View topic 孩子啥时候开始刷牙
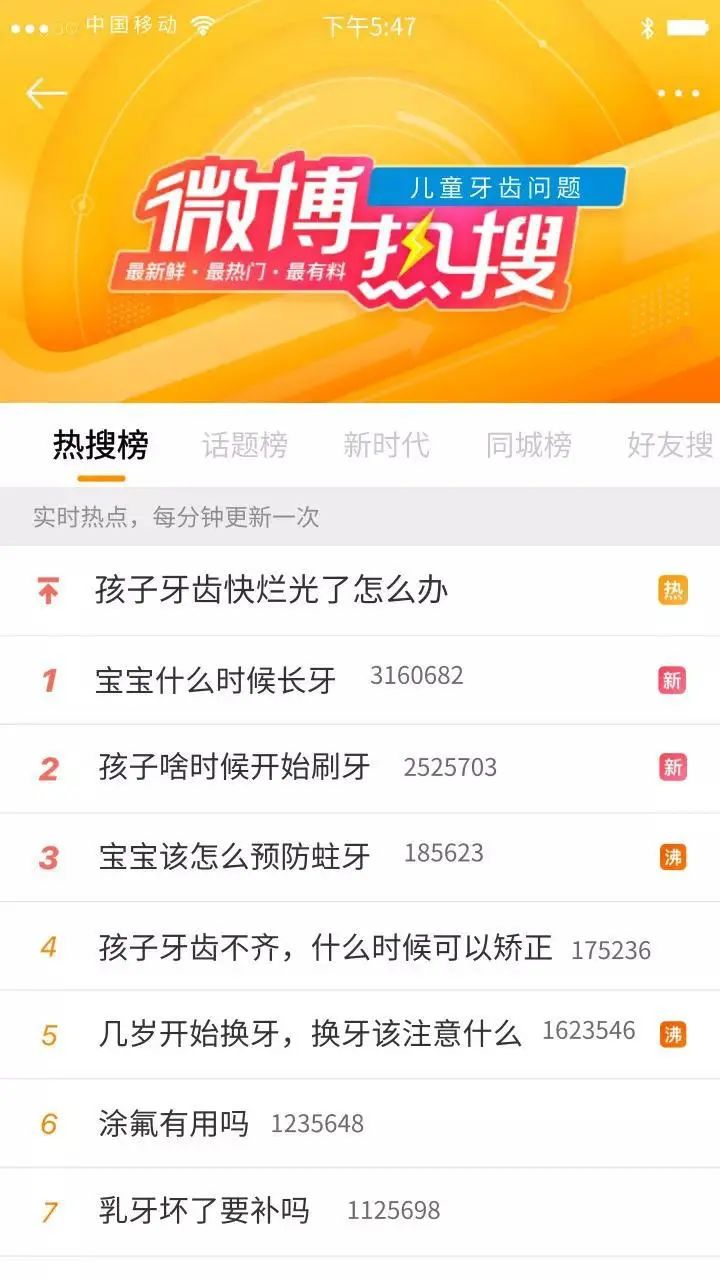 234,768
